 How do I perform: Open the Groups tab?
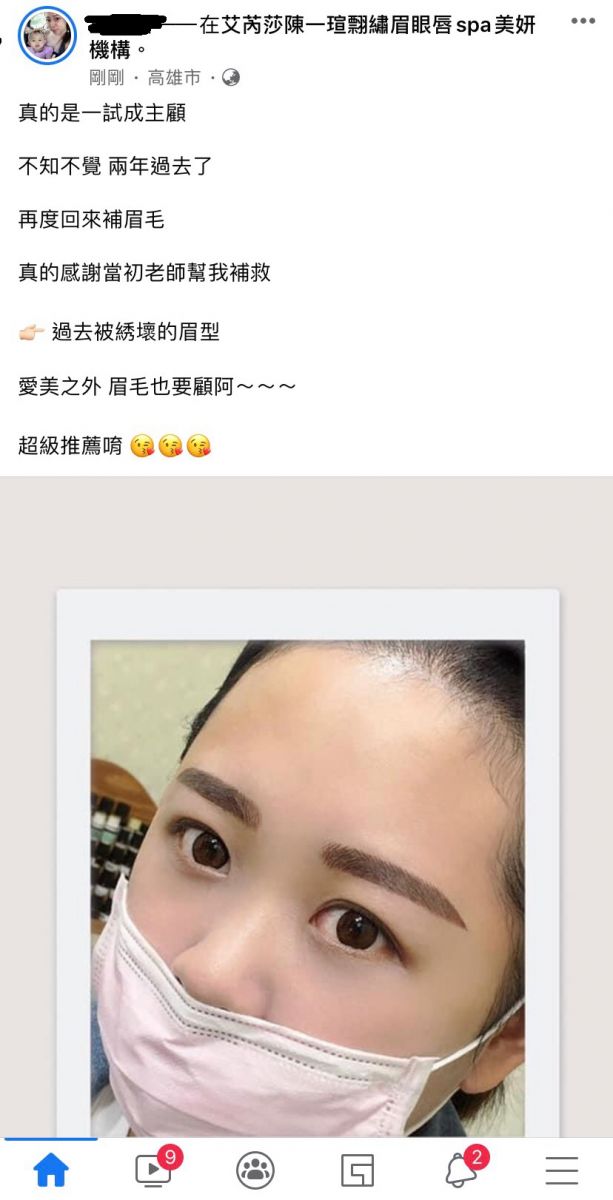click(256, 1169)
